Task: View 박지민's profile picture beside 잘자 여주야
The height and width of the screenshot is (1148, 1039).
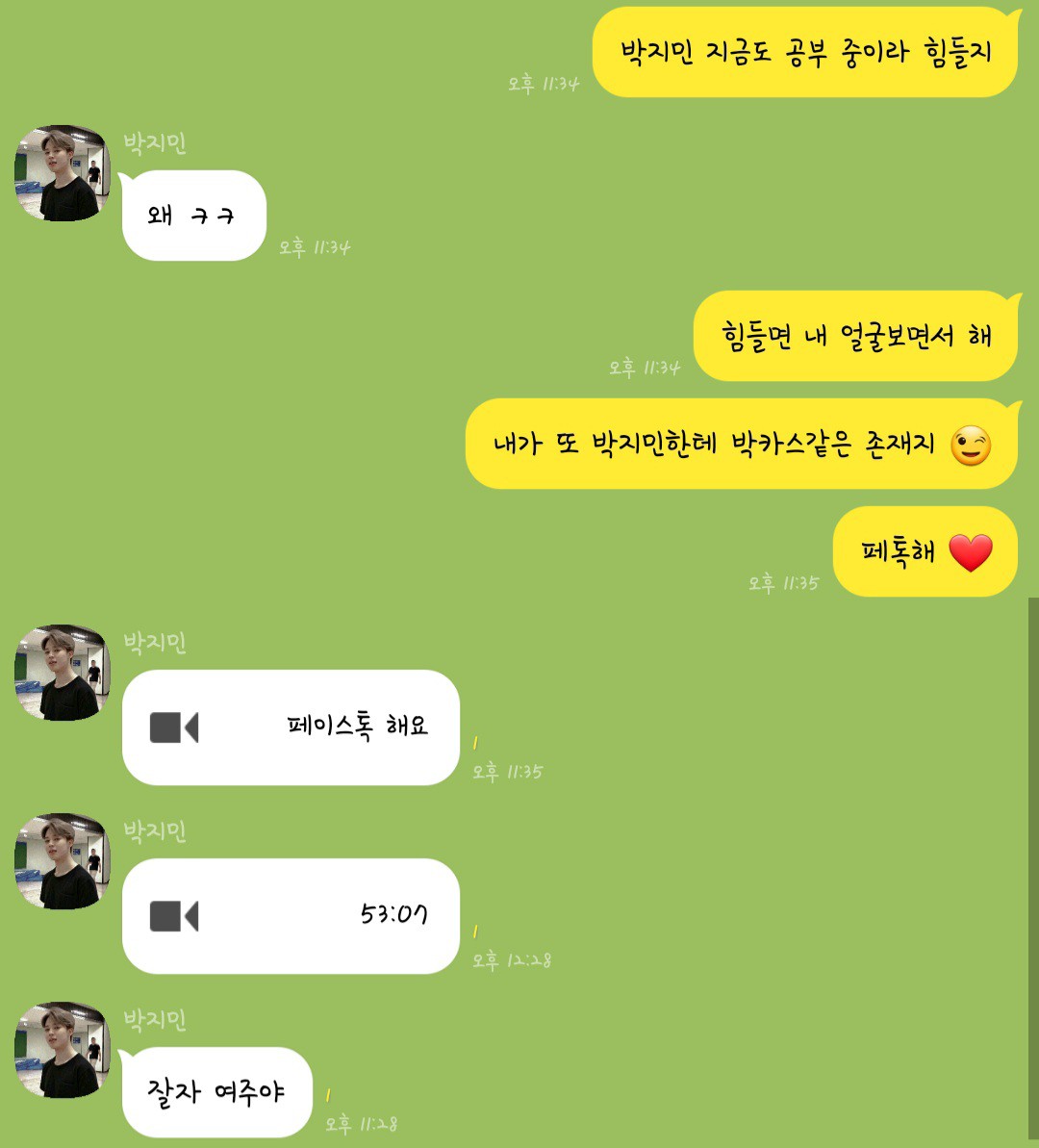Action: pyautogui.click(x=63, y=1050)
